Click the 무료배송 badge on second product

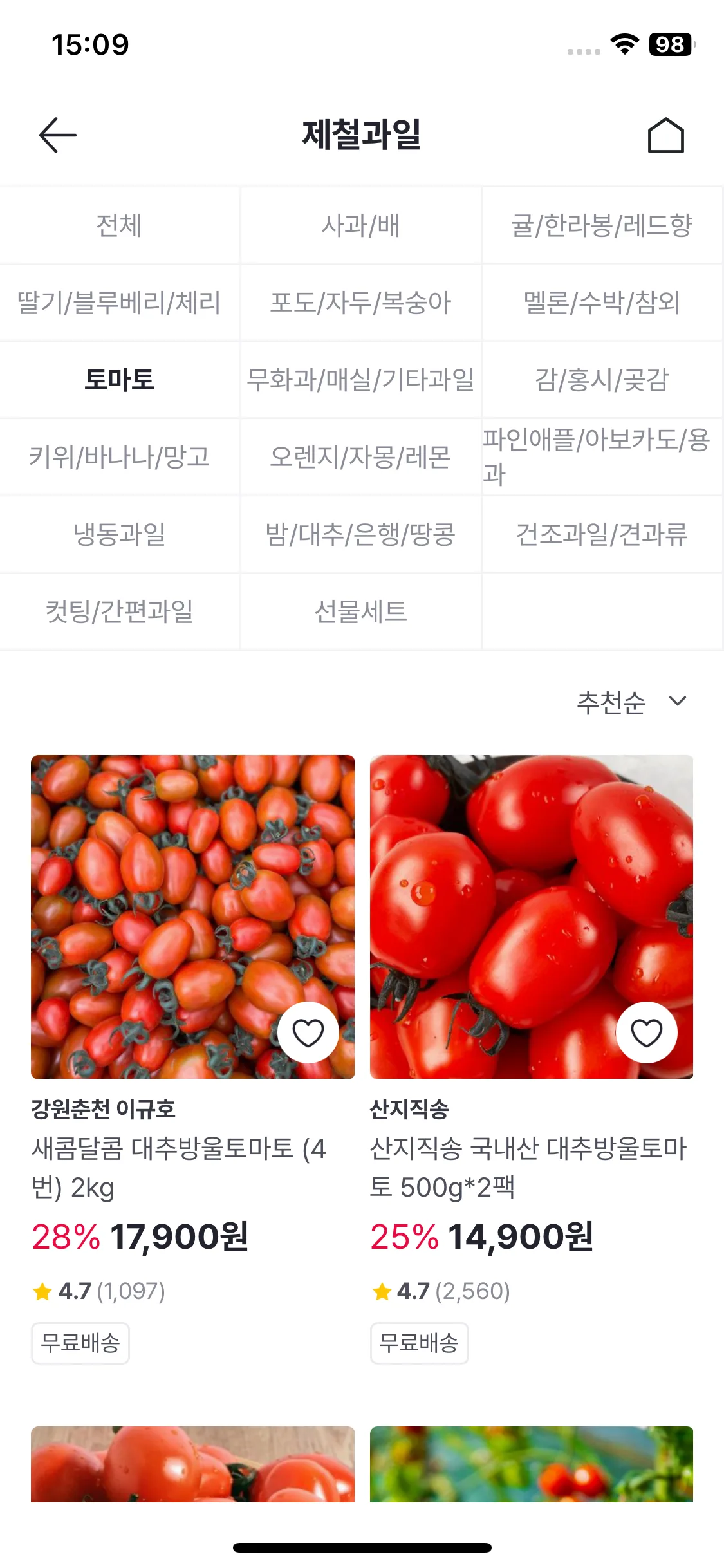[419, 1343]
